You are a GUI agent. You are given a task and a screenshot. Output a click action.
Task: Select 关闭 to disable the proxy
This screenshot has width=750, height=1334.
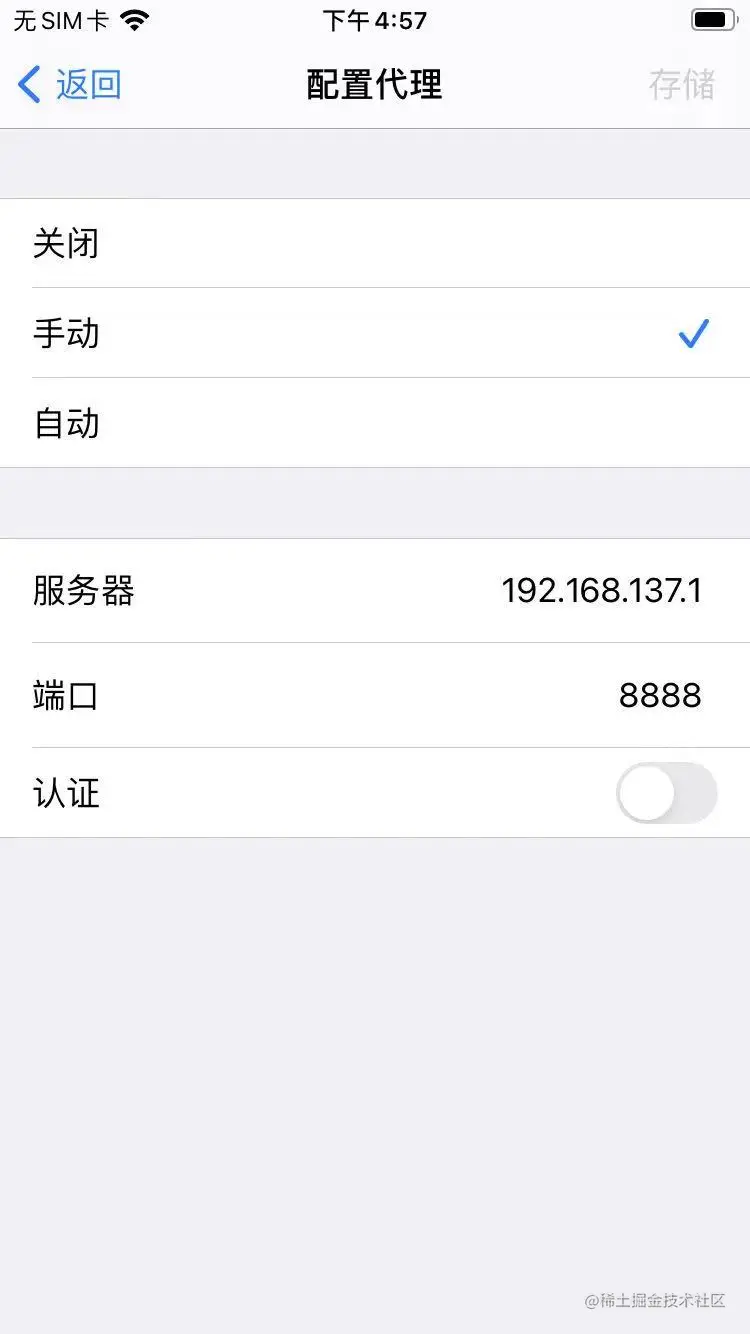tap(375, 244)
